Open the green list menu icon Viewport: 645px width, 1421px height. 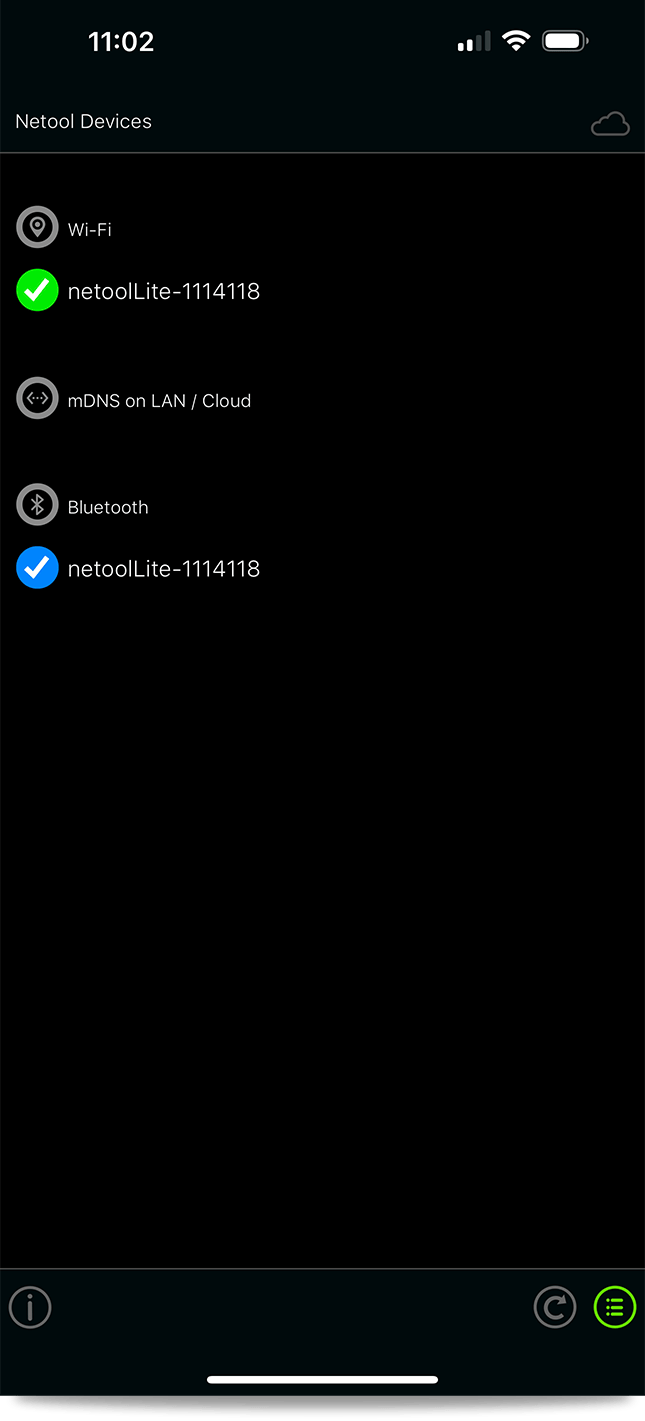click(615, 1307)
